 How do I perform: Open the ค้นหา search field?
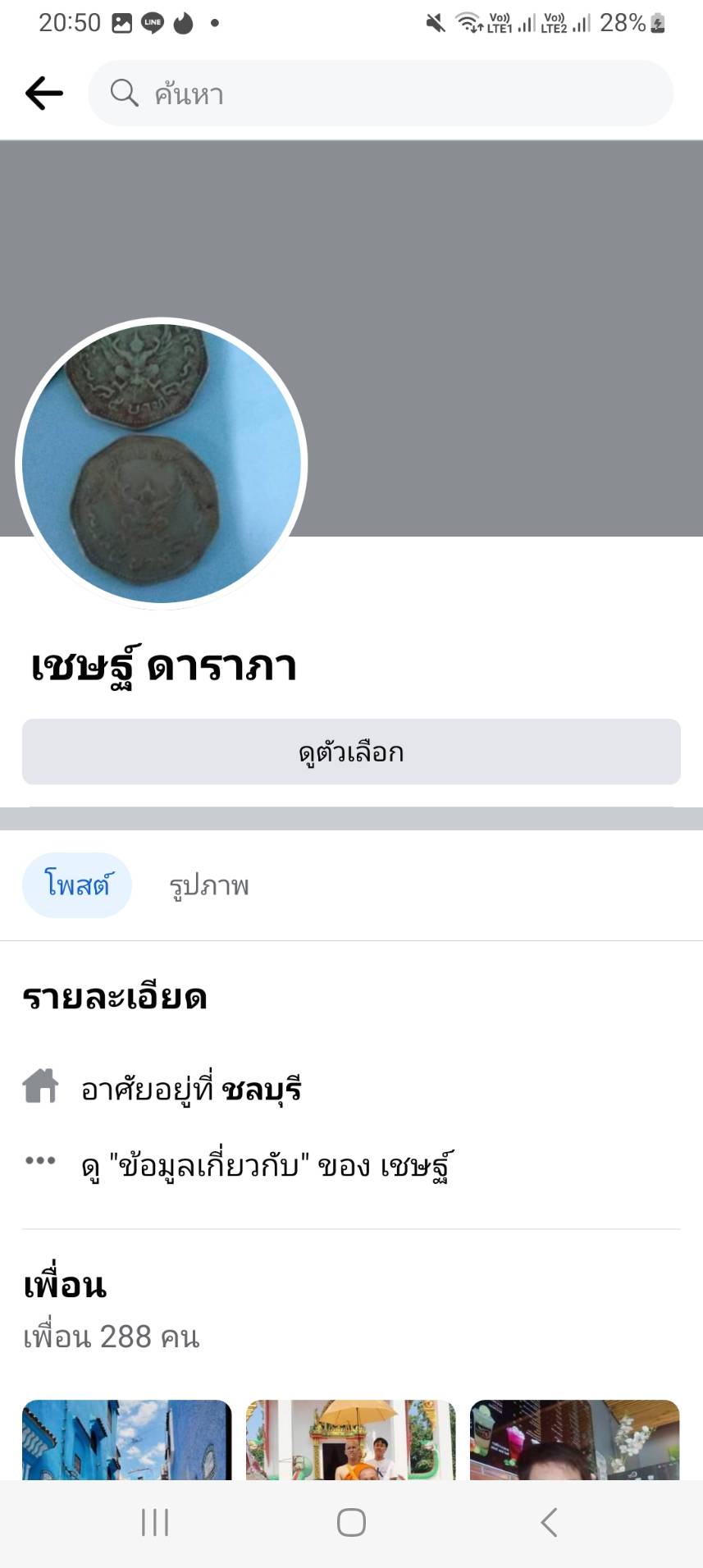coord(381,93)
